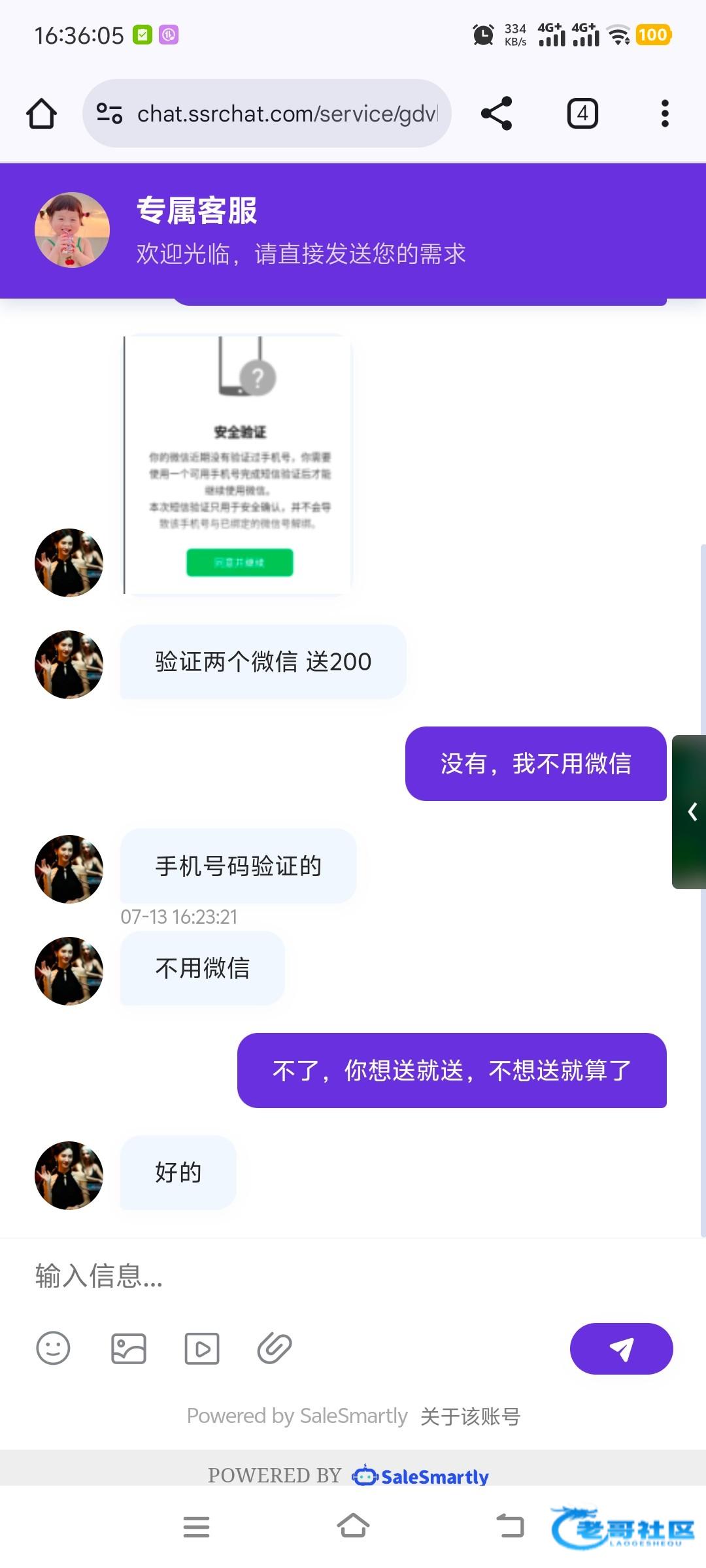Open the browser overflow menu
The width and height of the screenshot is (706, 1568).
pyautogui.click(x=665, y=114)
